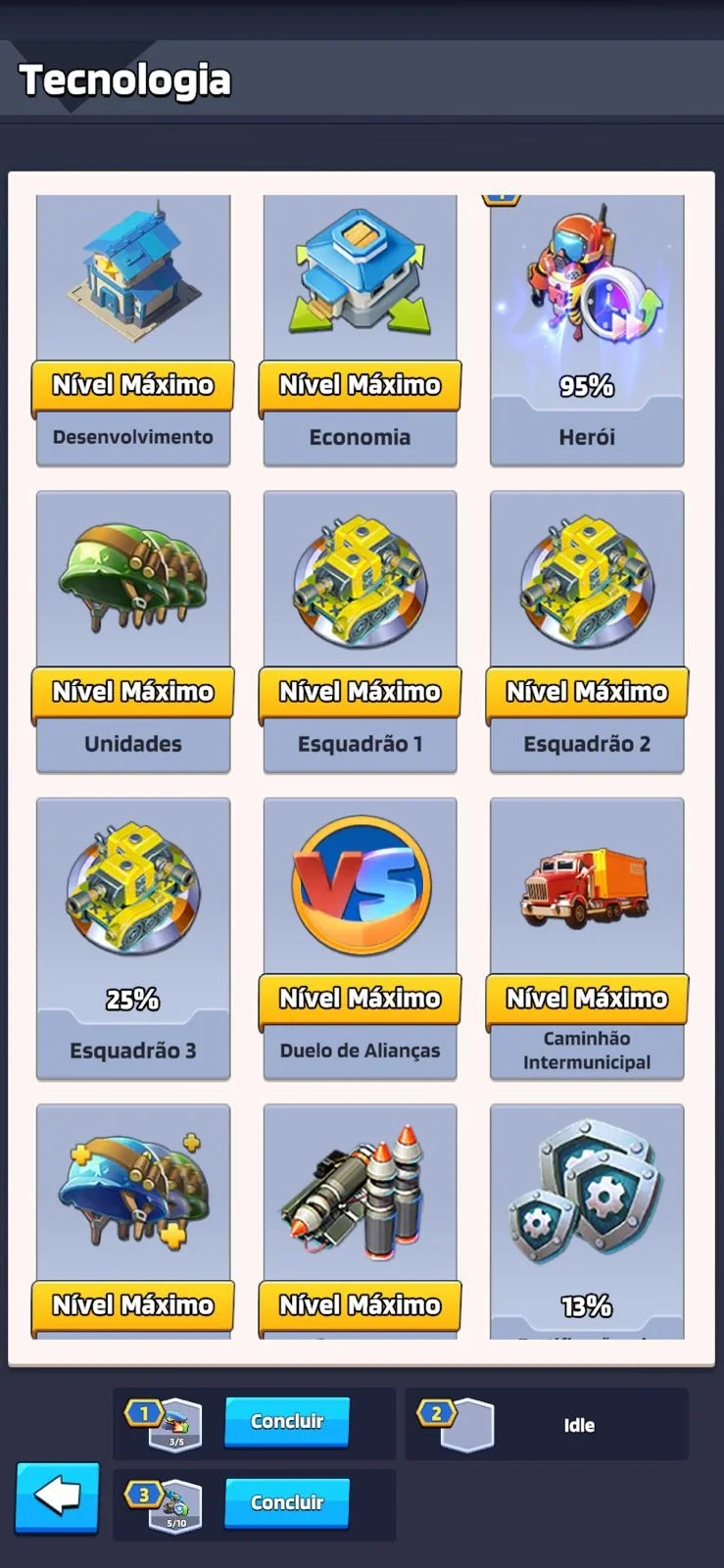This screenshot has height=1568, width=724.
Task: View the Esquadrão 1 technology
Action: click(360, 632)
